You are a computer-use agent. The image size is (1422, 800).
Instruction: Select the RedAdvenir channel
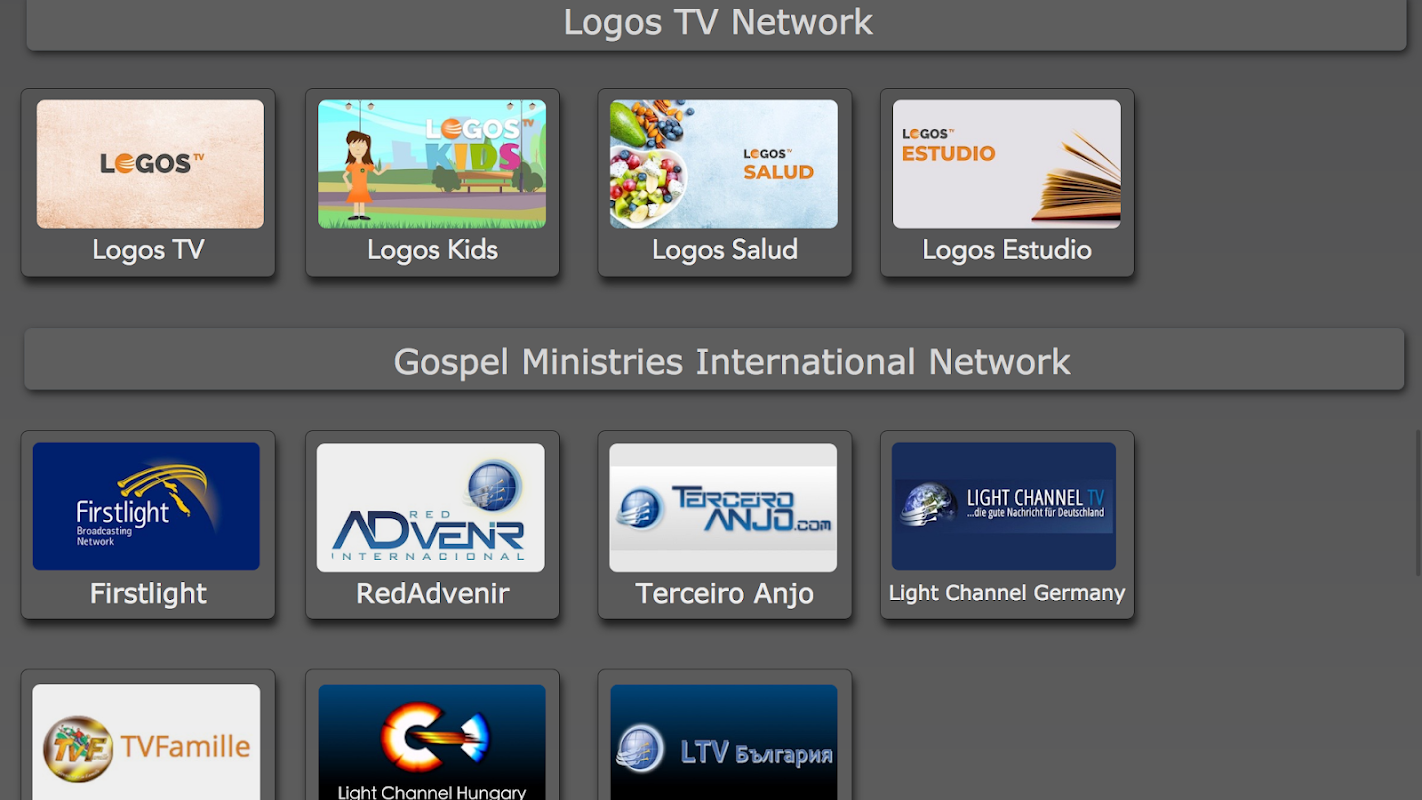point(432,525)
